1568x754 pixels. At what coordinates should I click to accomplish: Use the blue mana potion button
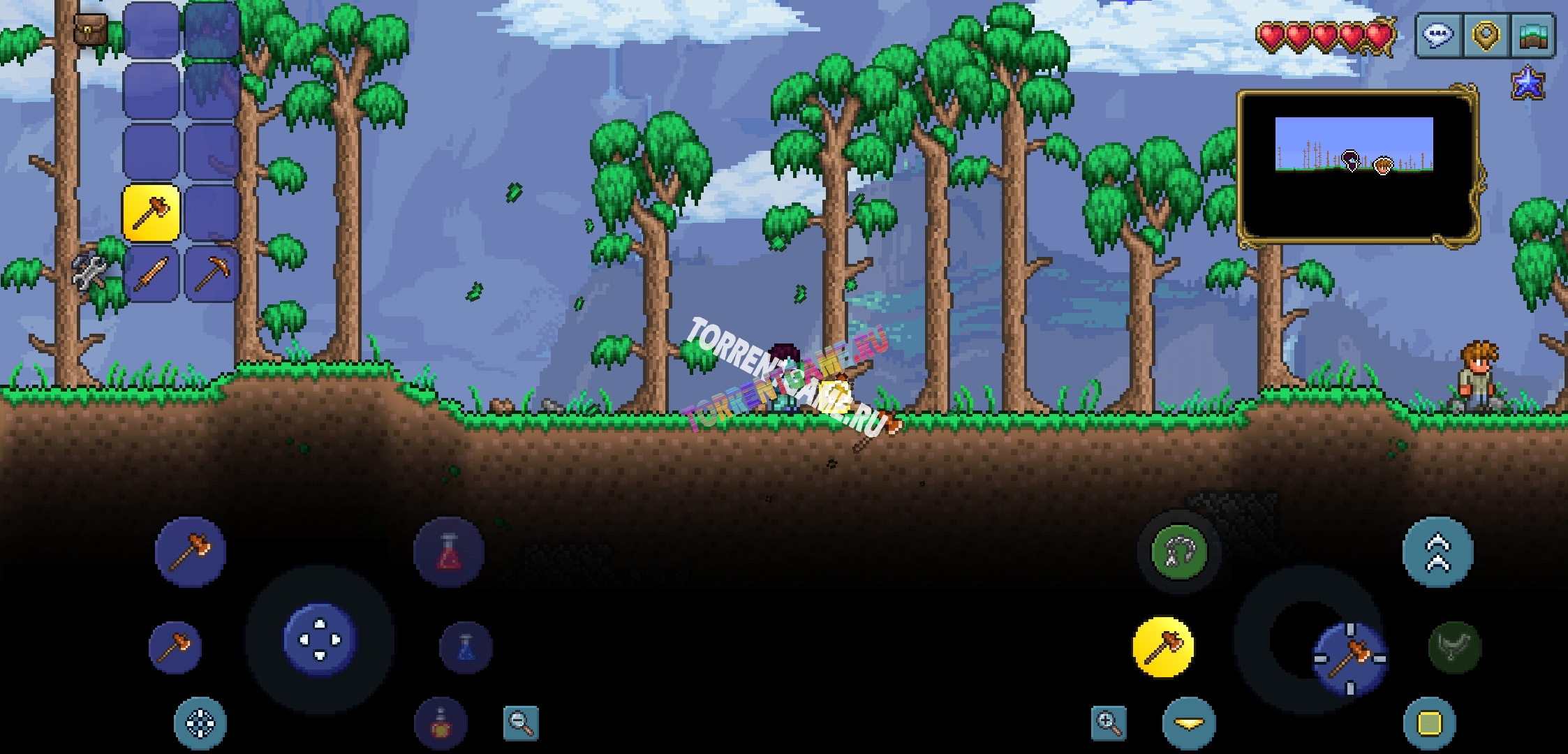(x=466, y=648)
